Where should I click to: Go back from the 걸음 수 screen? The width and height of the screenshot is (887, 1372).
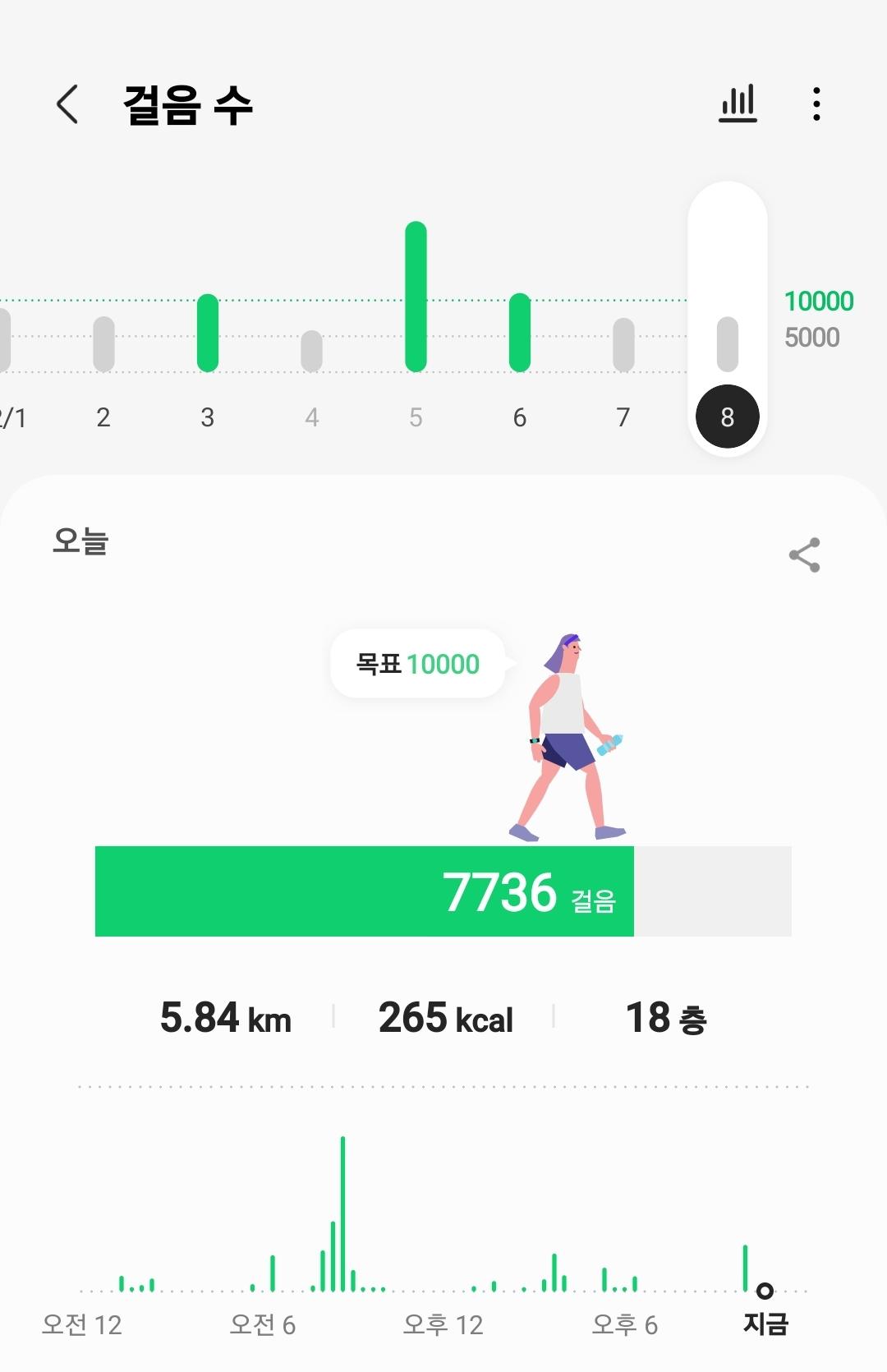click(67, 104)
